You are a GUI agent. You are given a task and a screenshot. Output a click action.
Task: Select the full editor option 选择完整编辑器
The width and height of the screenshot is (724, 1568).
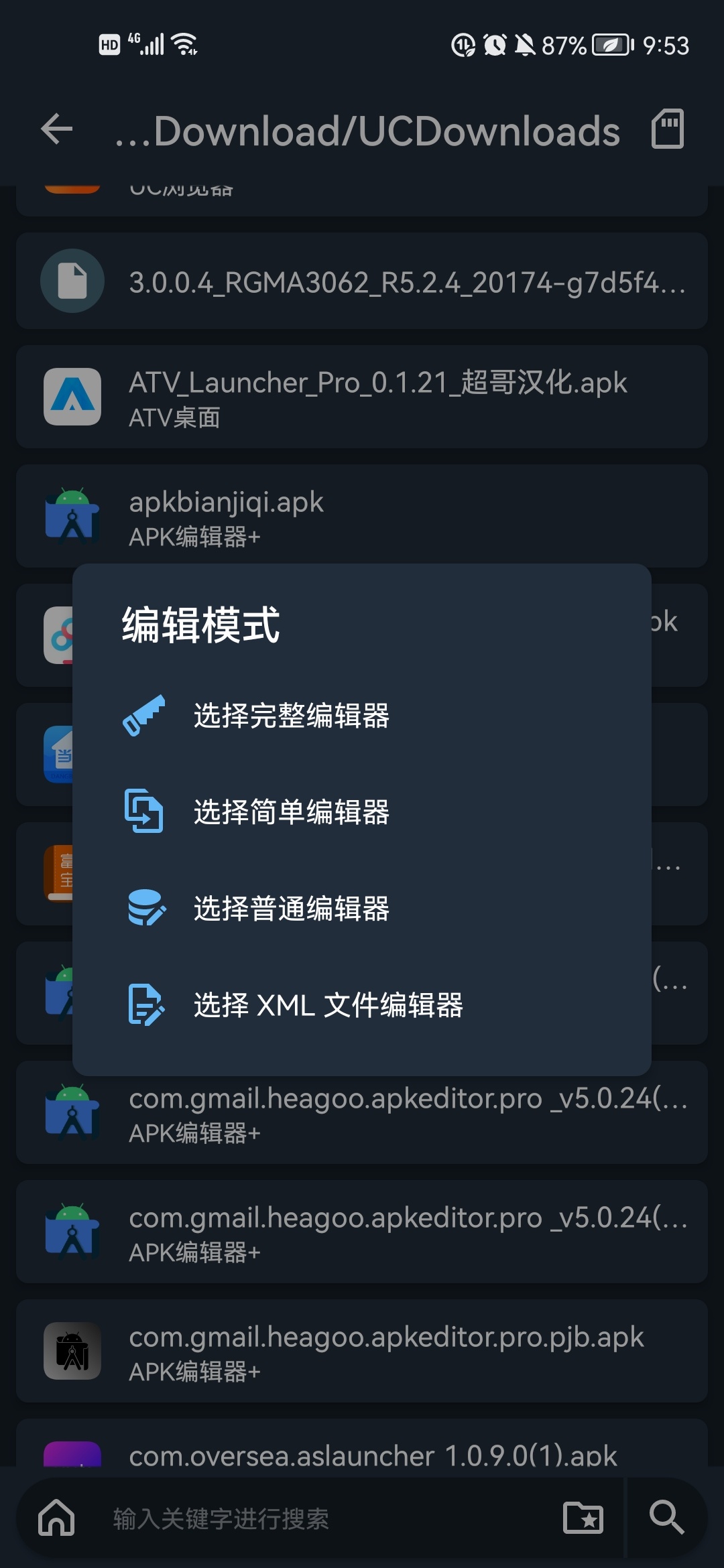click(x=292, y=716)
